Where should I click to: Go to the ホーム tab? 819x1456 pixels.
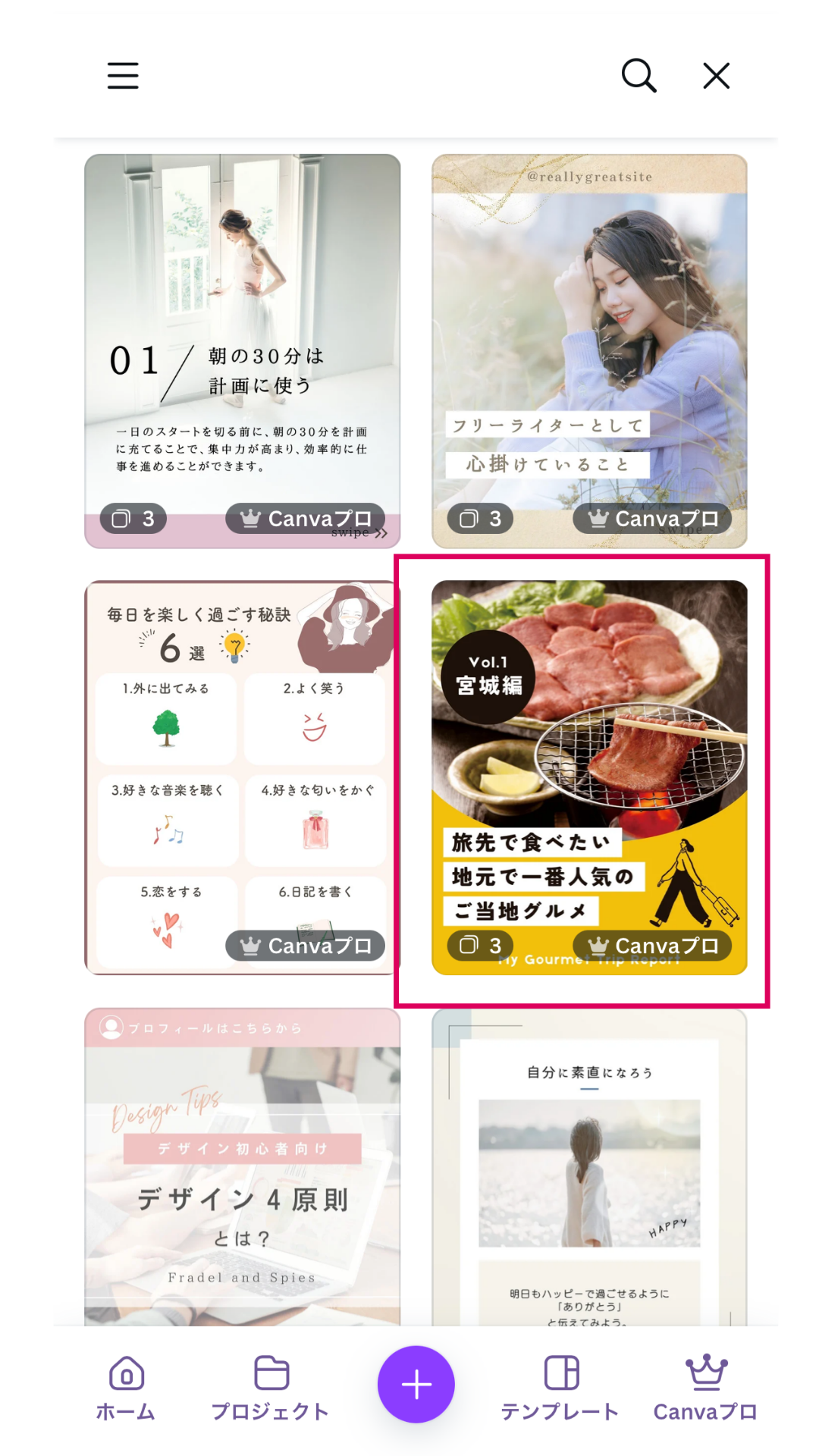[x=126, y=1388]
